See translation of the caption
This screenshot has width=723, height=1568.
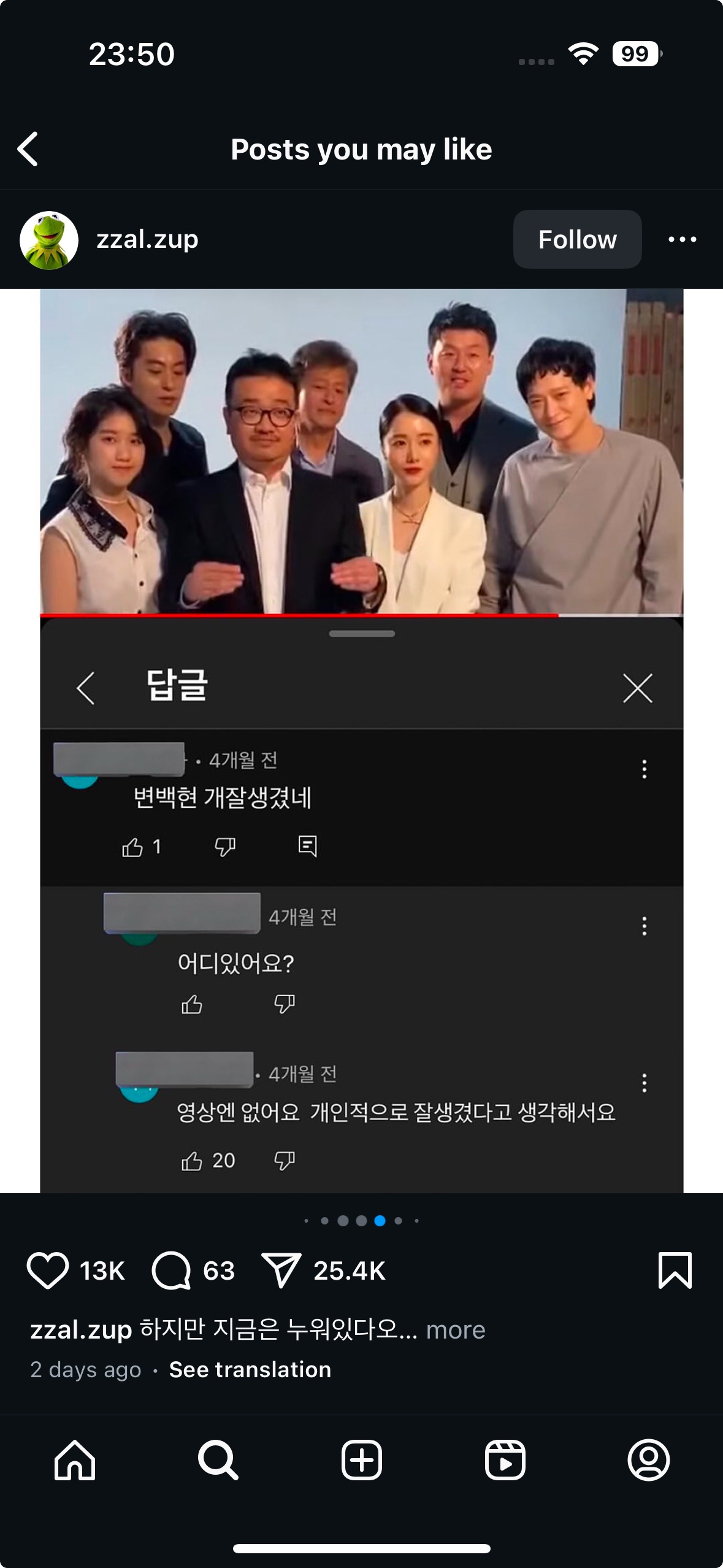pyautogui.click(x=250, y=1370)
